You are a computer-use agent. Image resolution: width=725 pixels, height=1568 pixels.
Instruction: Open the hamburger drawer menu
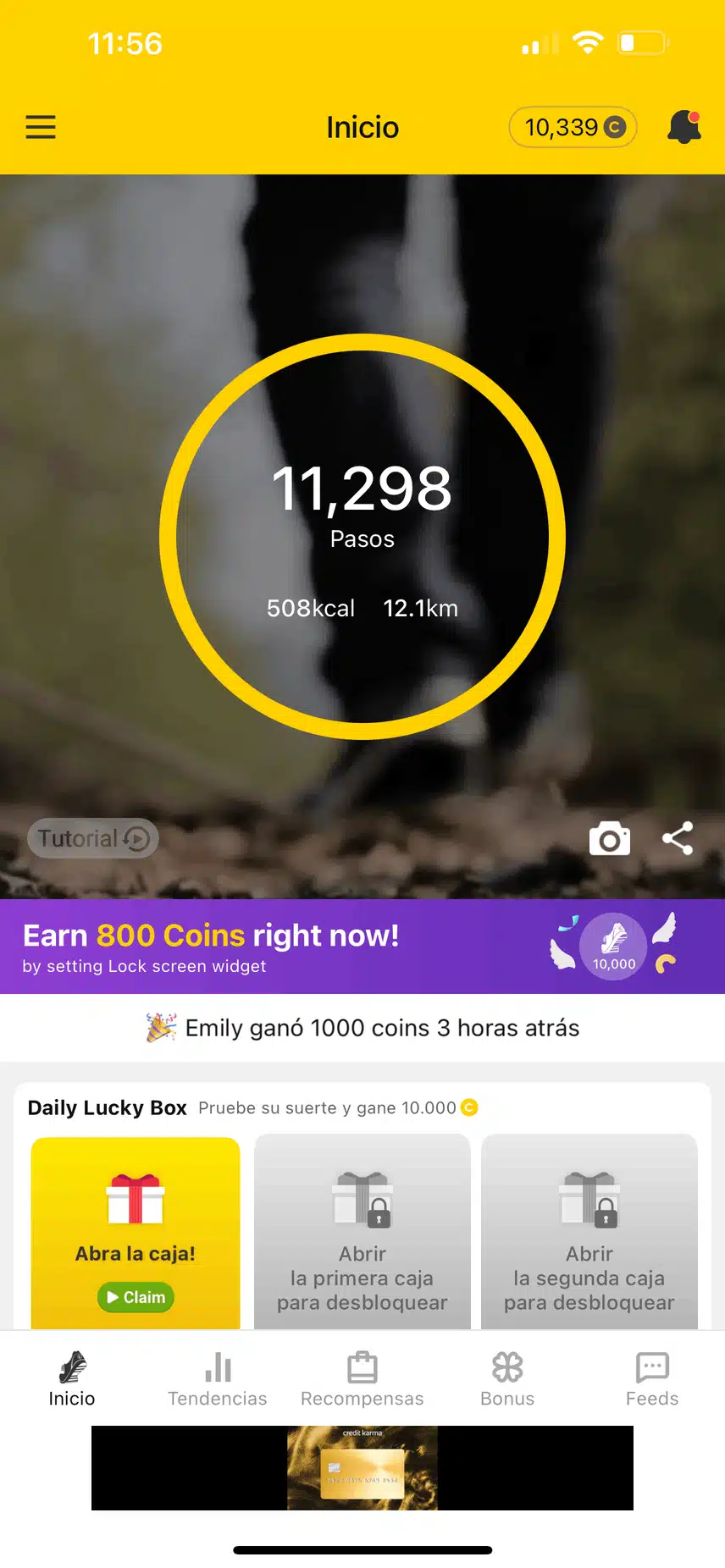[x=41, y=128]
